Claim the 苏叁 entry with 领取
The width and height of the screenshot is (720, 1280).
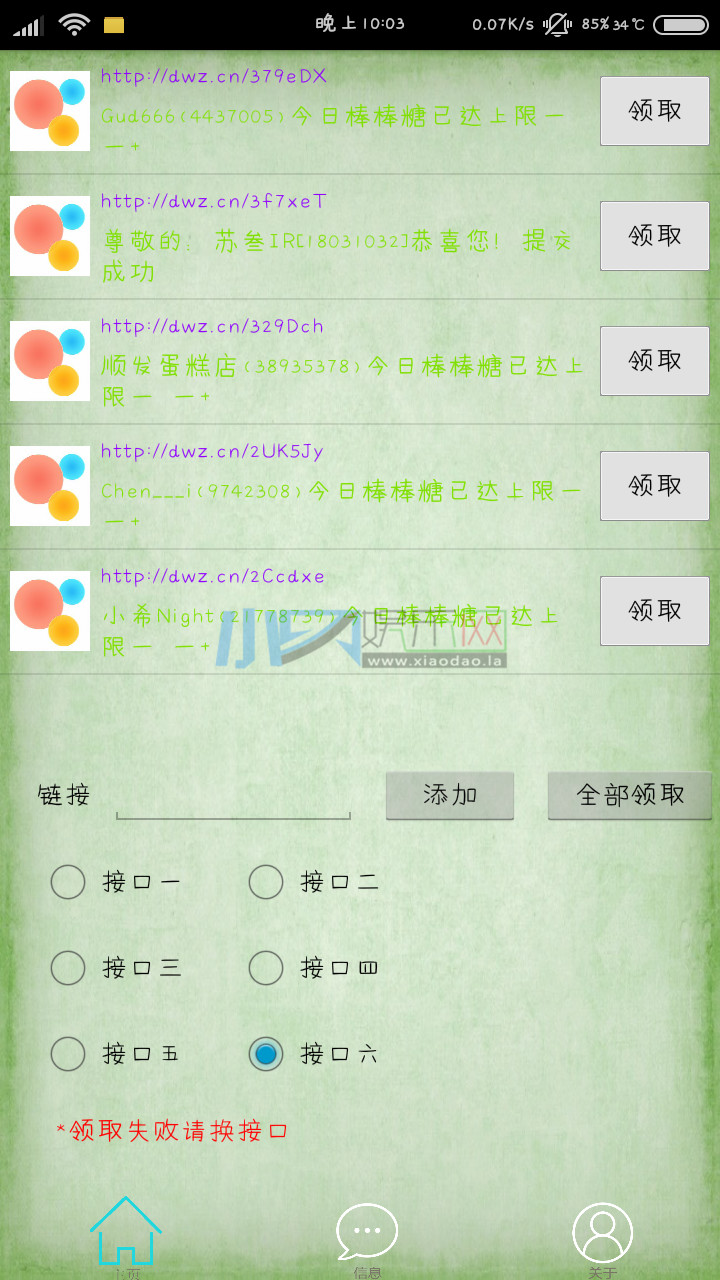click(655, 236)
